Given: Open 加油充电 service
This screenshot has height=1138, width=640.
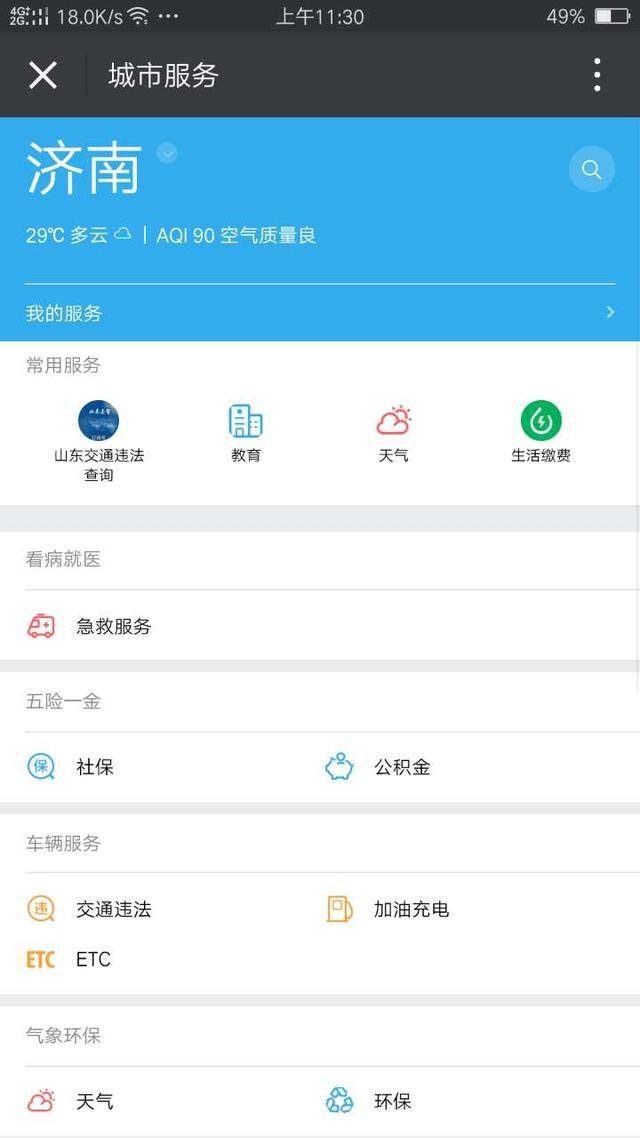Looking at the screenshot, I should pos(410,909).
